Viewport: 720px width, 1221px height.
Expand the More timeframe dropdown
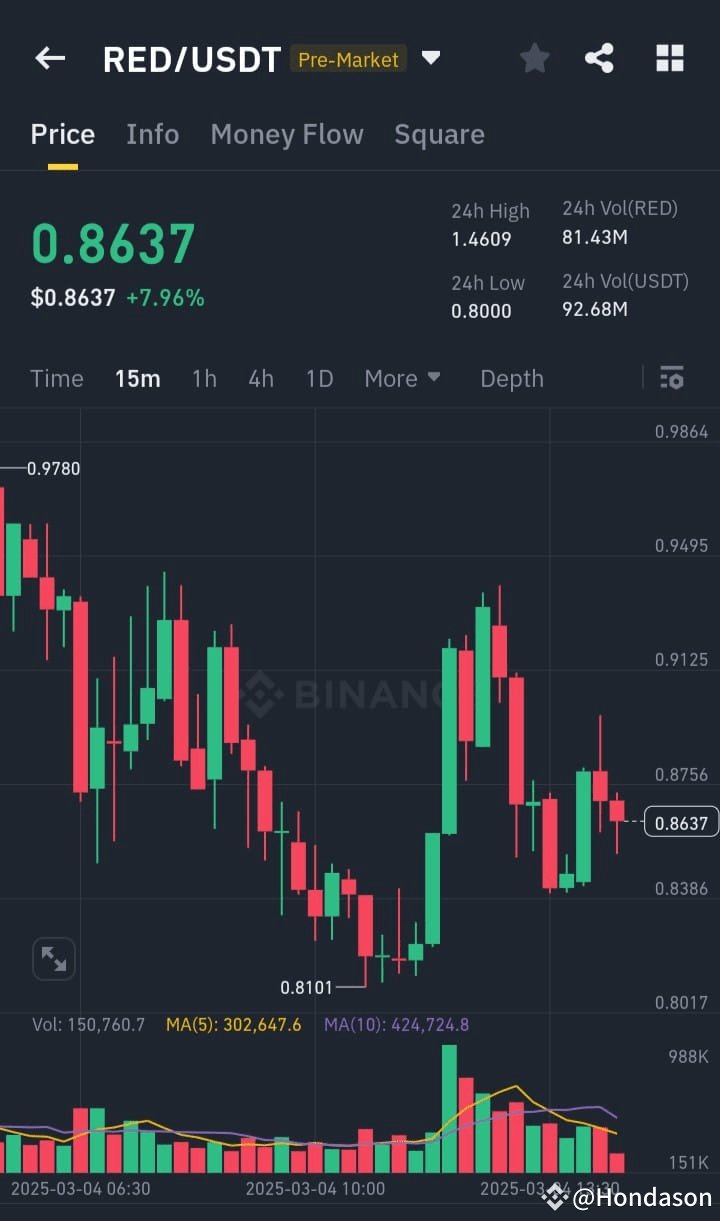point(402,378)
